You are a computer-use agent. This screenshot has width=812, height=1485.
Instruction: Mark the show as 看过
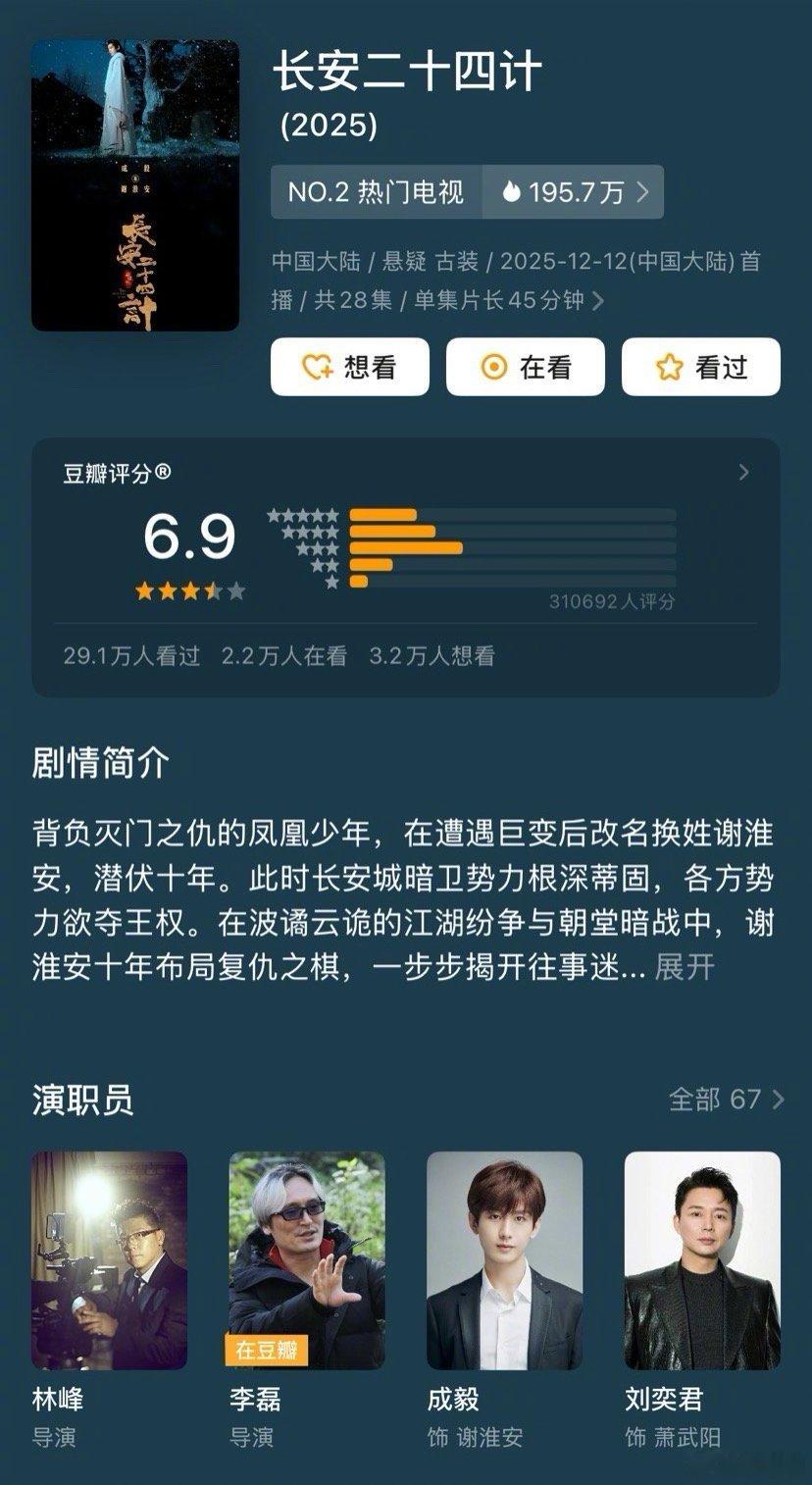700,366
